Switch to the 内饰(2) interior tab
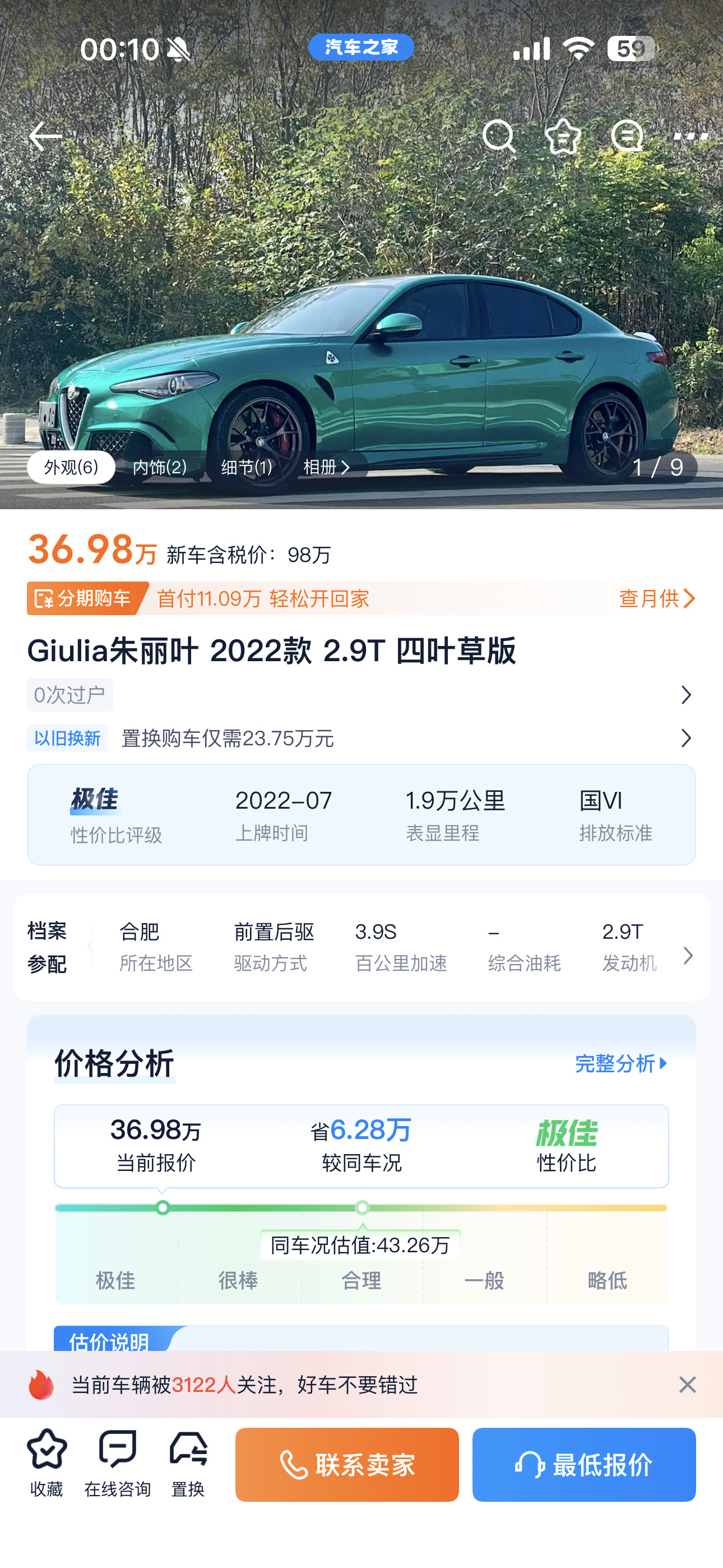Screen dimensions: 723x1568 [x=159, y=468]
